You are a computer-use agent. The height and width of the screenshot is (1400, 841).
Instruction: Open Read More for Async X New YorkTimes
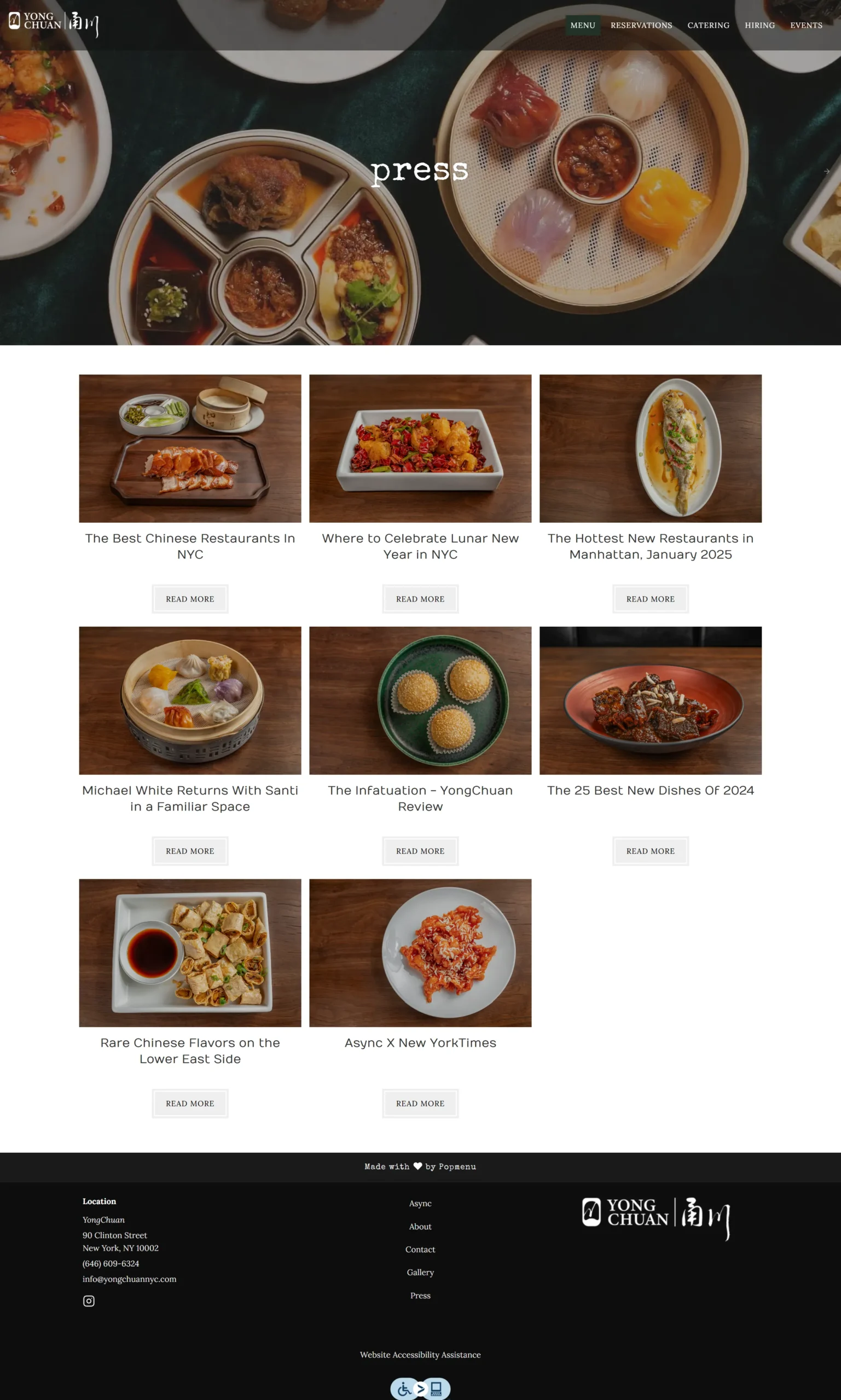pos(420,1103)
